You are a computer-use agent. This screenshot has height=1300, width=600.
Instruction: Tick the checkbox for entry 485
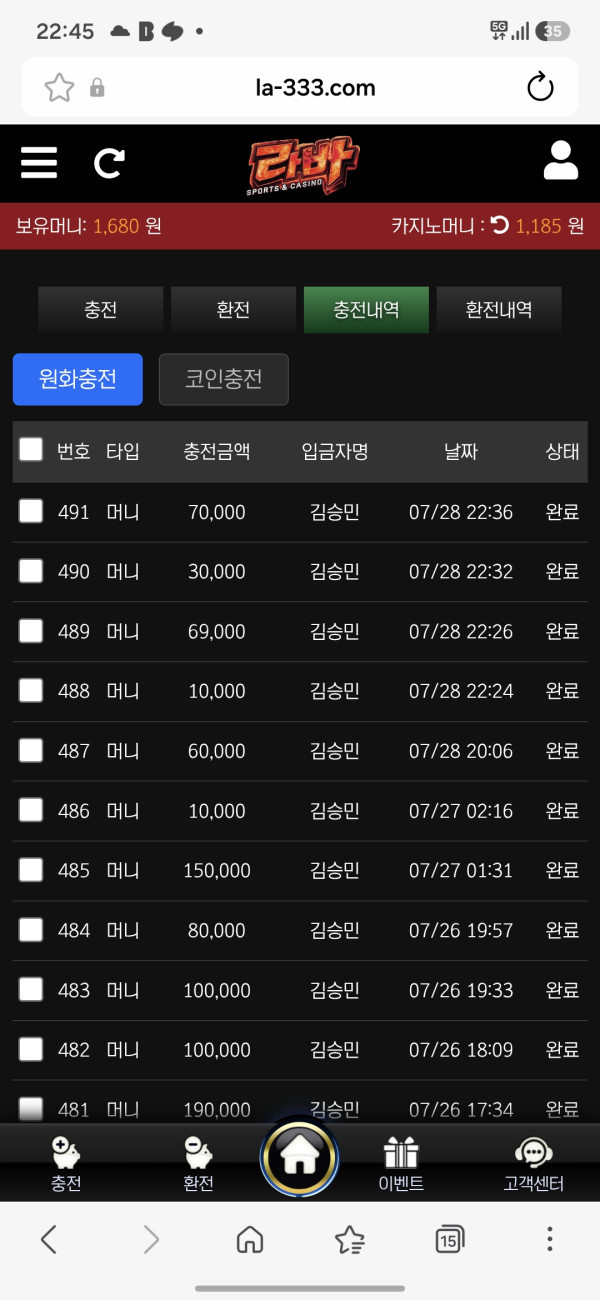[x=31, y=870]
